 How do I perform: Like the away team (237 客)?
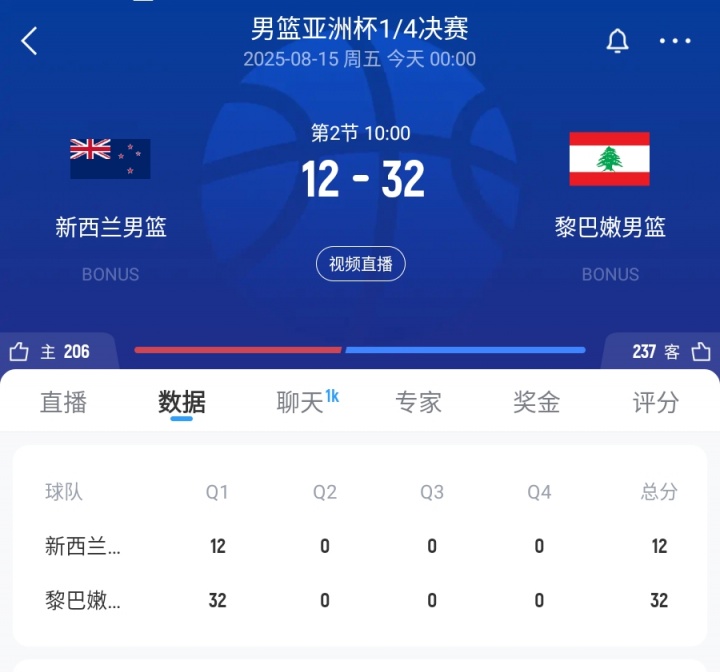tap(700, 351)
